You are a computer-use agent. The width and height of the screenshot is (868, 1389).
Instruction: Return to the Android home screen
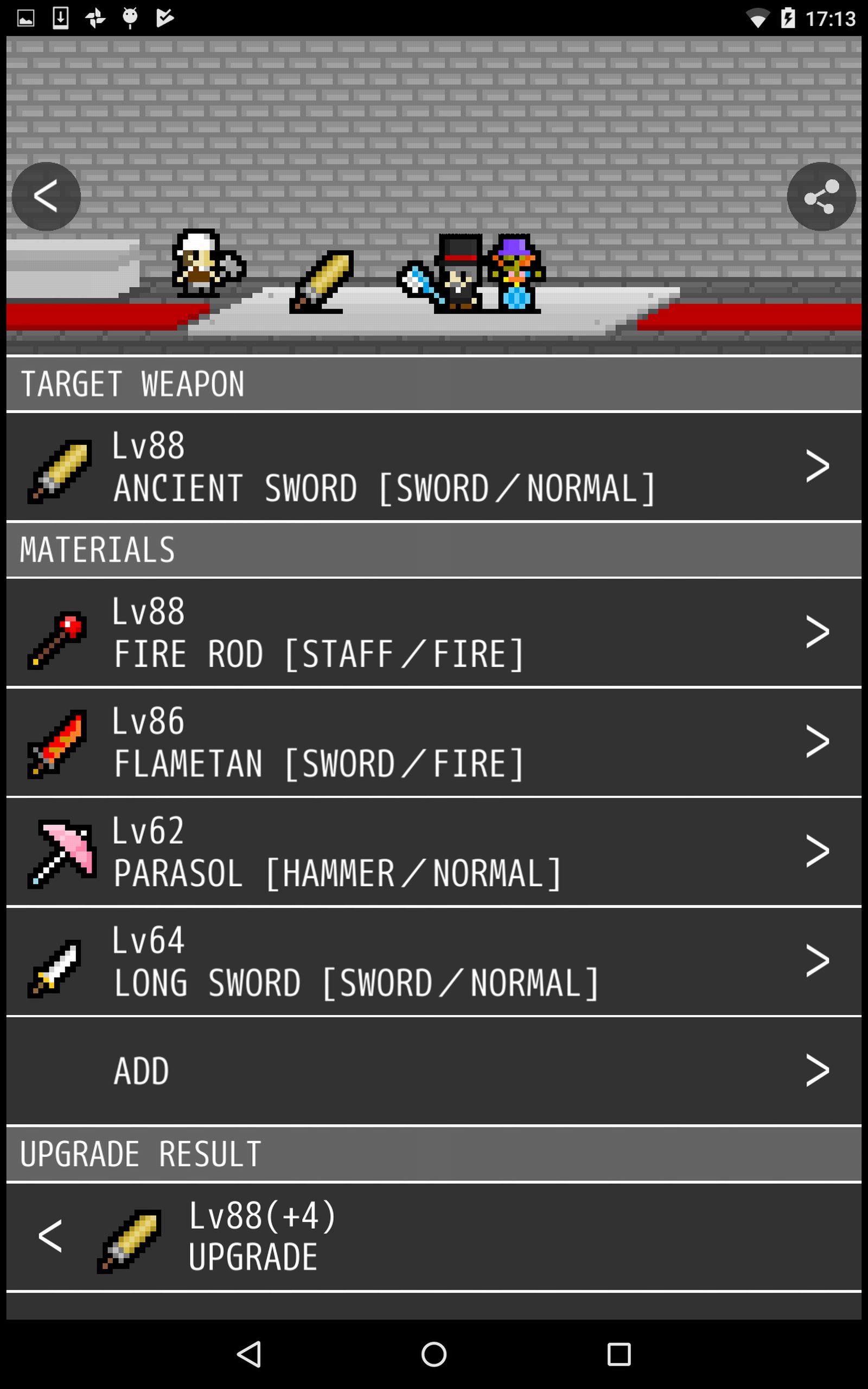434,1355
